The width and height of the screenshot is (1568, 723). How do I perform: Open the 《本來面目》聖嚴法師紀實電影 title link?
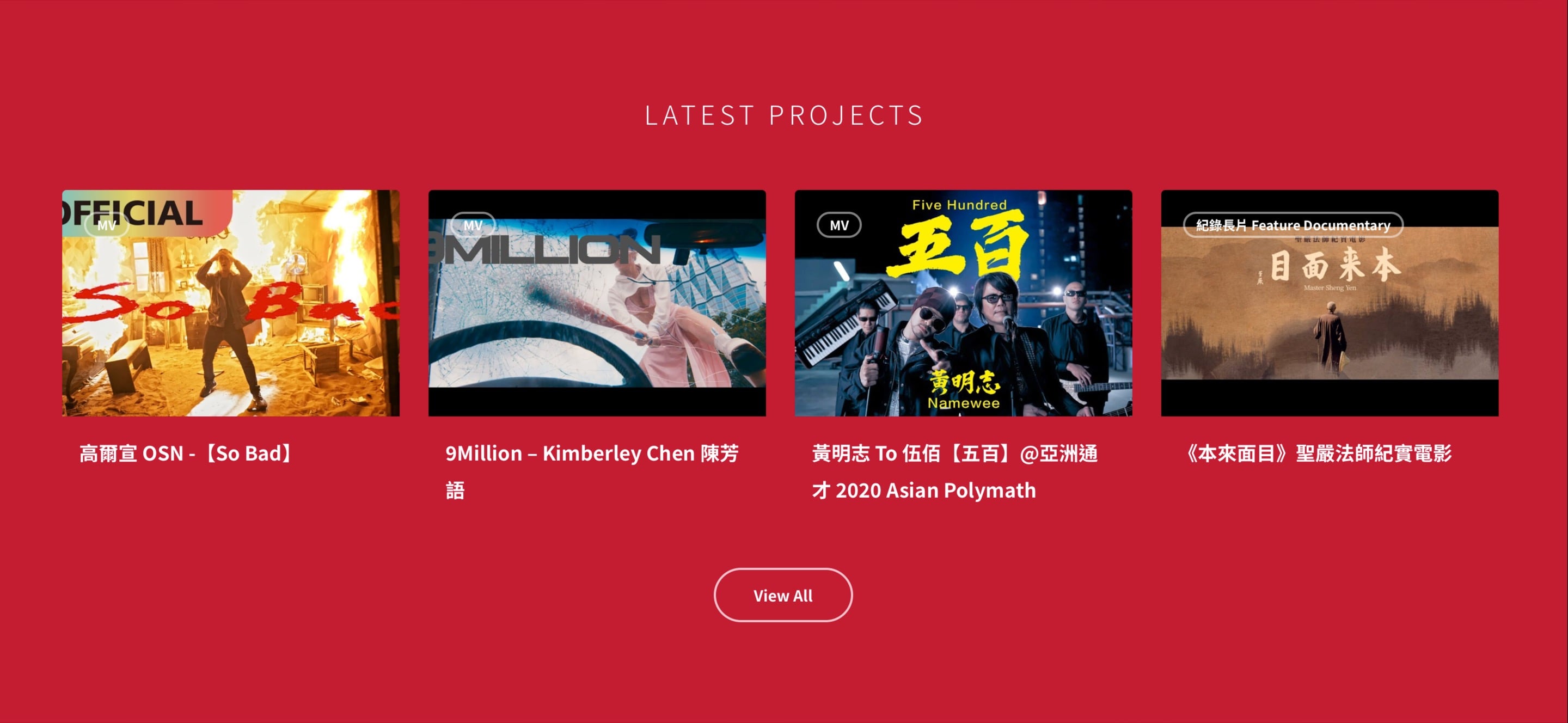[x=1317, y=454]
